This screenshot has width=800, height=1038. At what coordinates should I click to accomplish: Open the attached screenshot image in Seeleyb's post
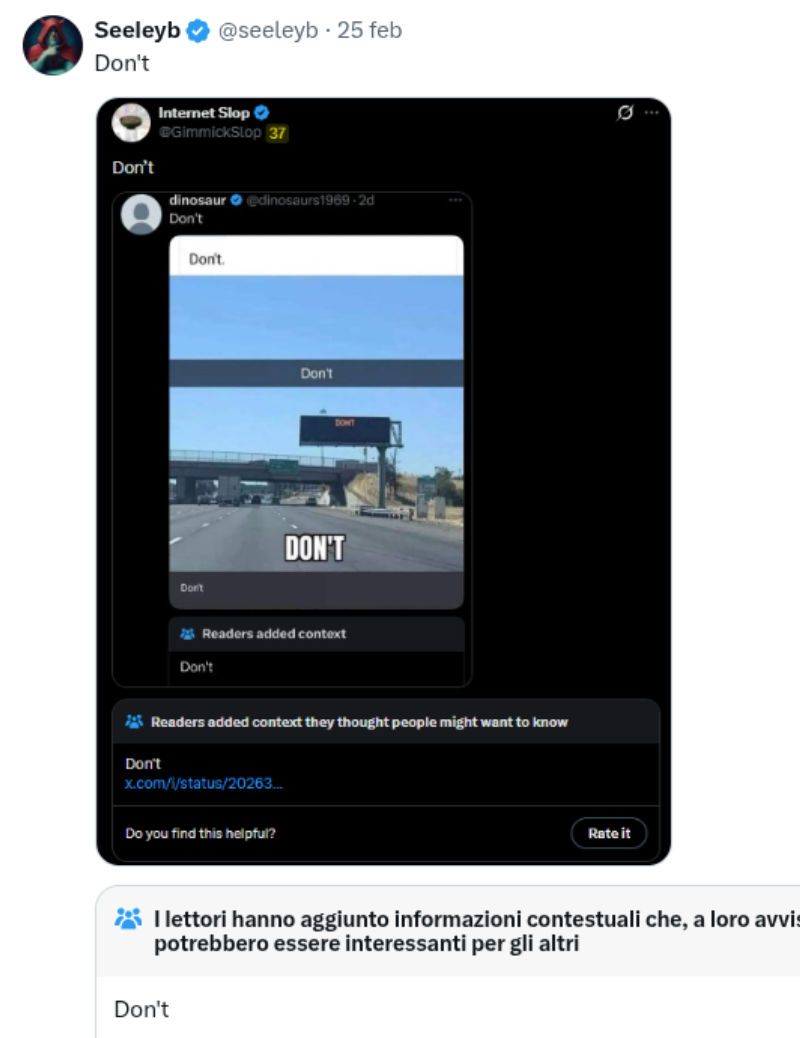point(383,480)
